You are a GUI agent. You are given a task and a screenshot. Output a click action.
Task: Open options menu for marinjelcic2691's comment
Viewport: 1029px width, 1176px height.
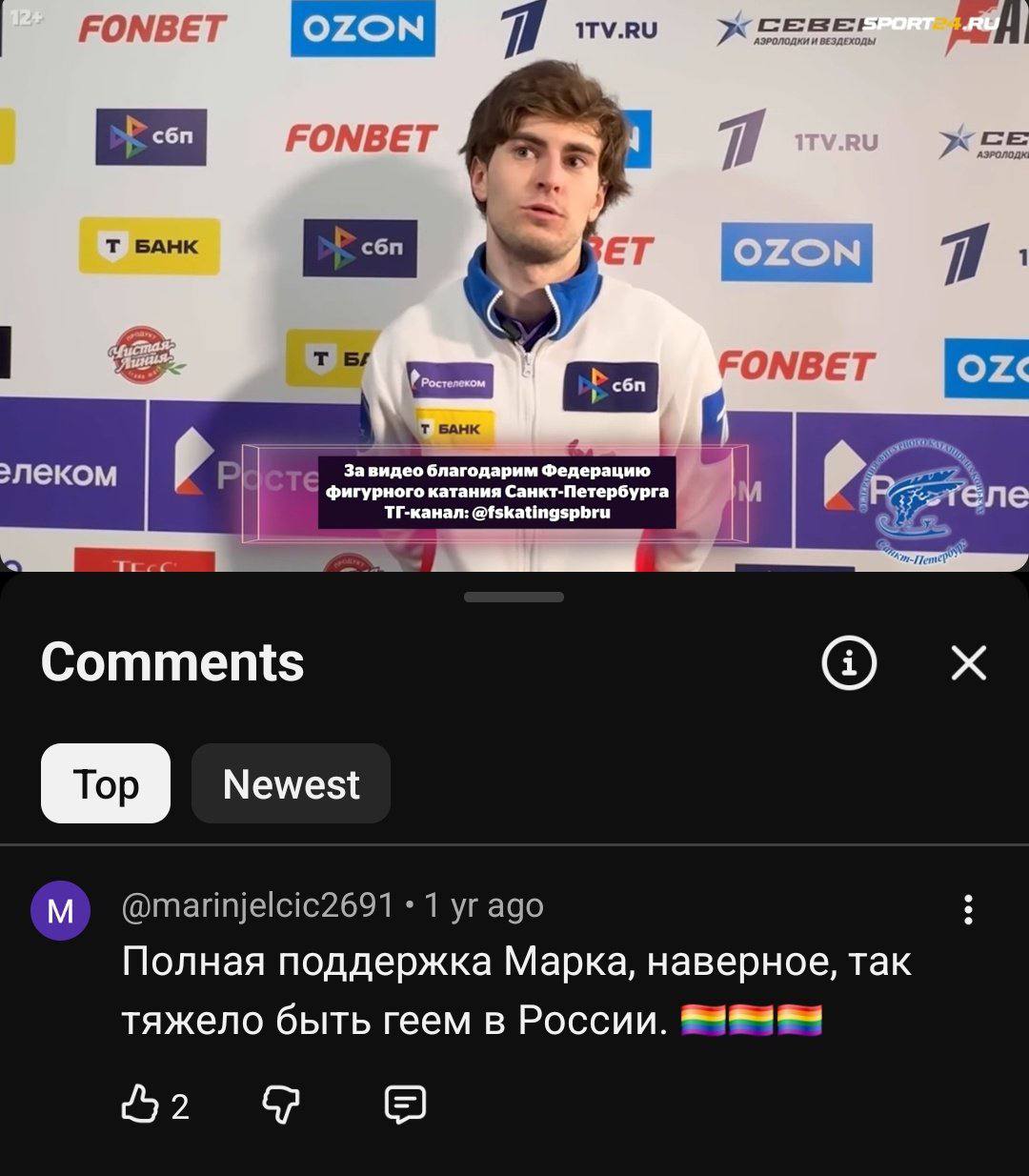tap(968, 910)
